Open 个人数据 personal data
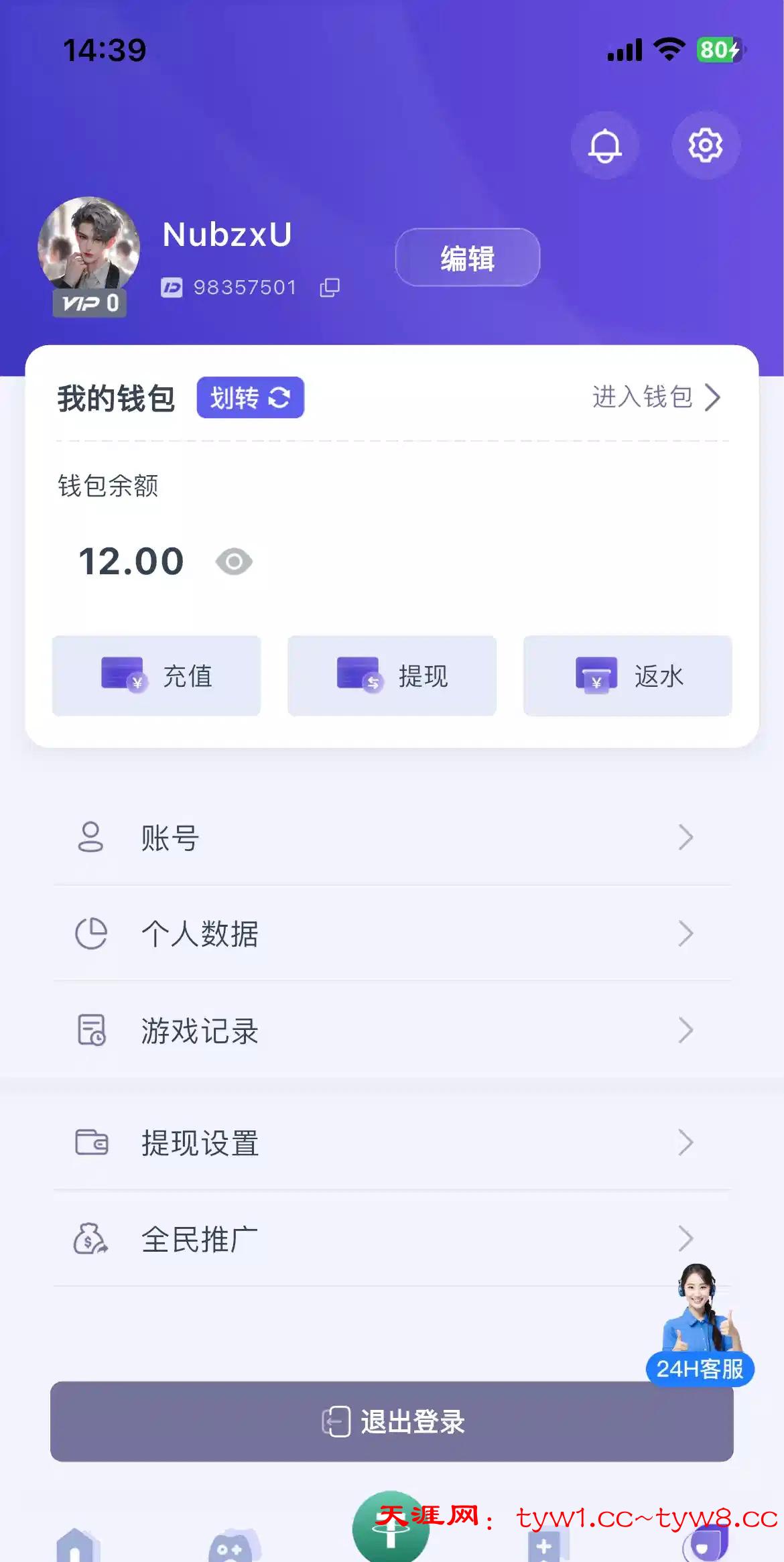784x1562 pixels. pyautogui.click(x=392, y=933)
